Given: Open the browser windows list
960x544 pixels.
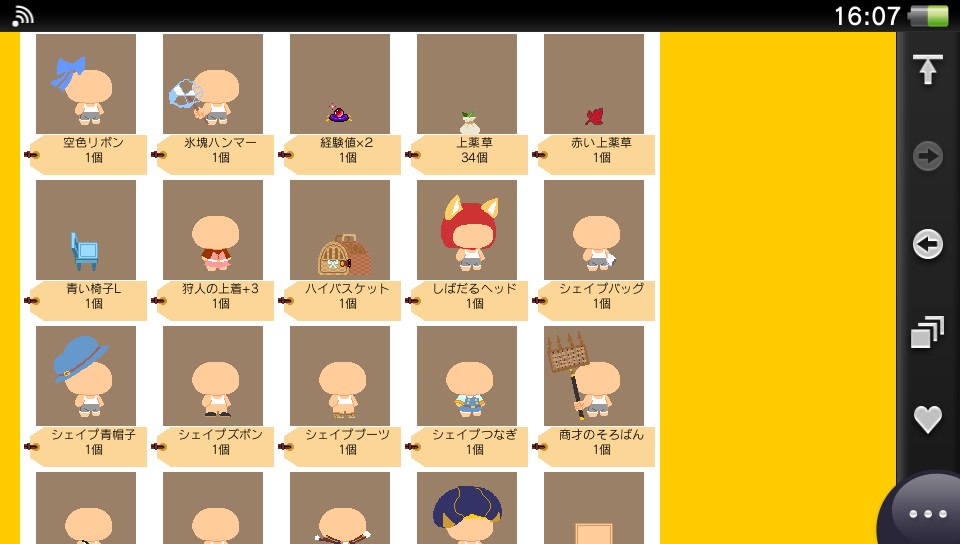Looking at the screenshot, I should [x=927, y=332].
